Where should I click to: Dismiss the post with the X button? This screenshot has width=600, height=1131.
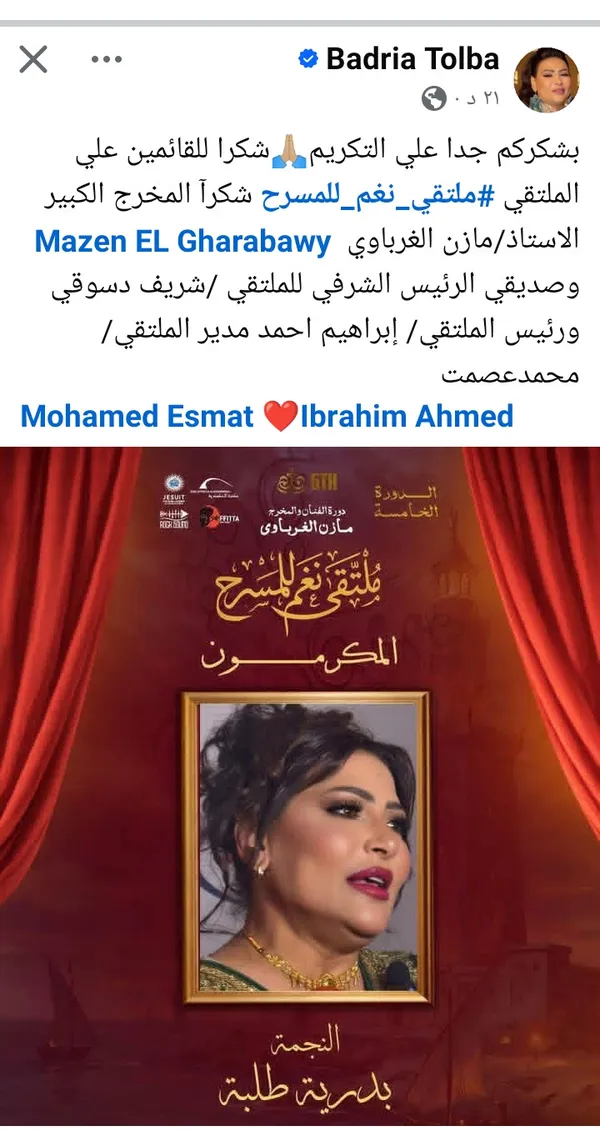point(34,60)
